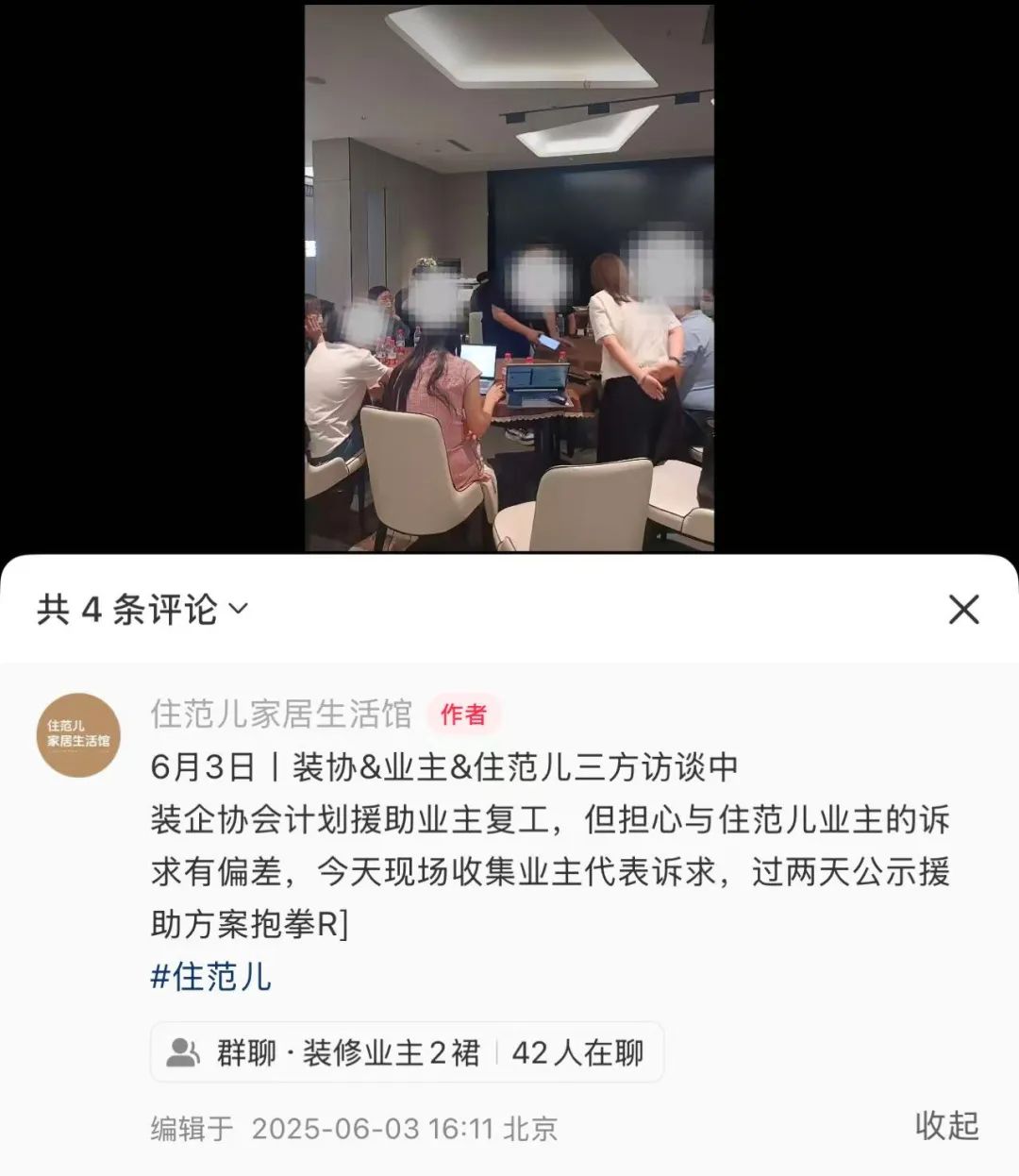This screenshot has width=1019, height=1176.
Task: Close the comments panel
Action: pos(963,610)
